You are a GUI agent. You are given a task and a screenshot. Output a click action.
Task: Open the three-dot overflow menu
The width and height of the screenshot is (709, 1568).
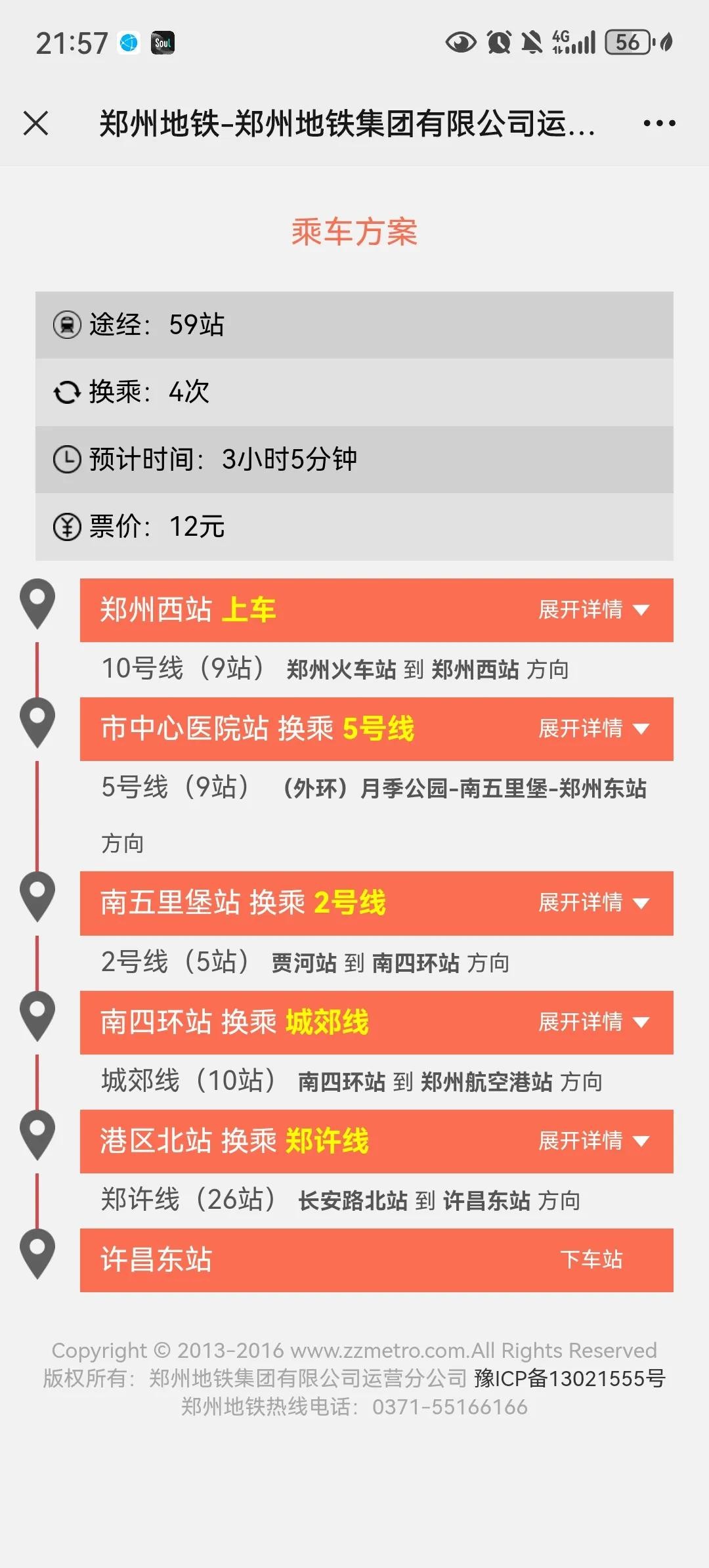pyautogui.click(x=659, y=123)
